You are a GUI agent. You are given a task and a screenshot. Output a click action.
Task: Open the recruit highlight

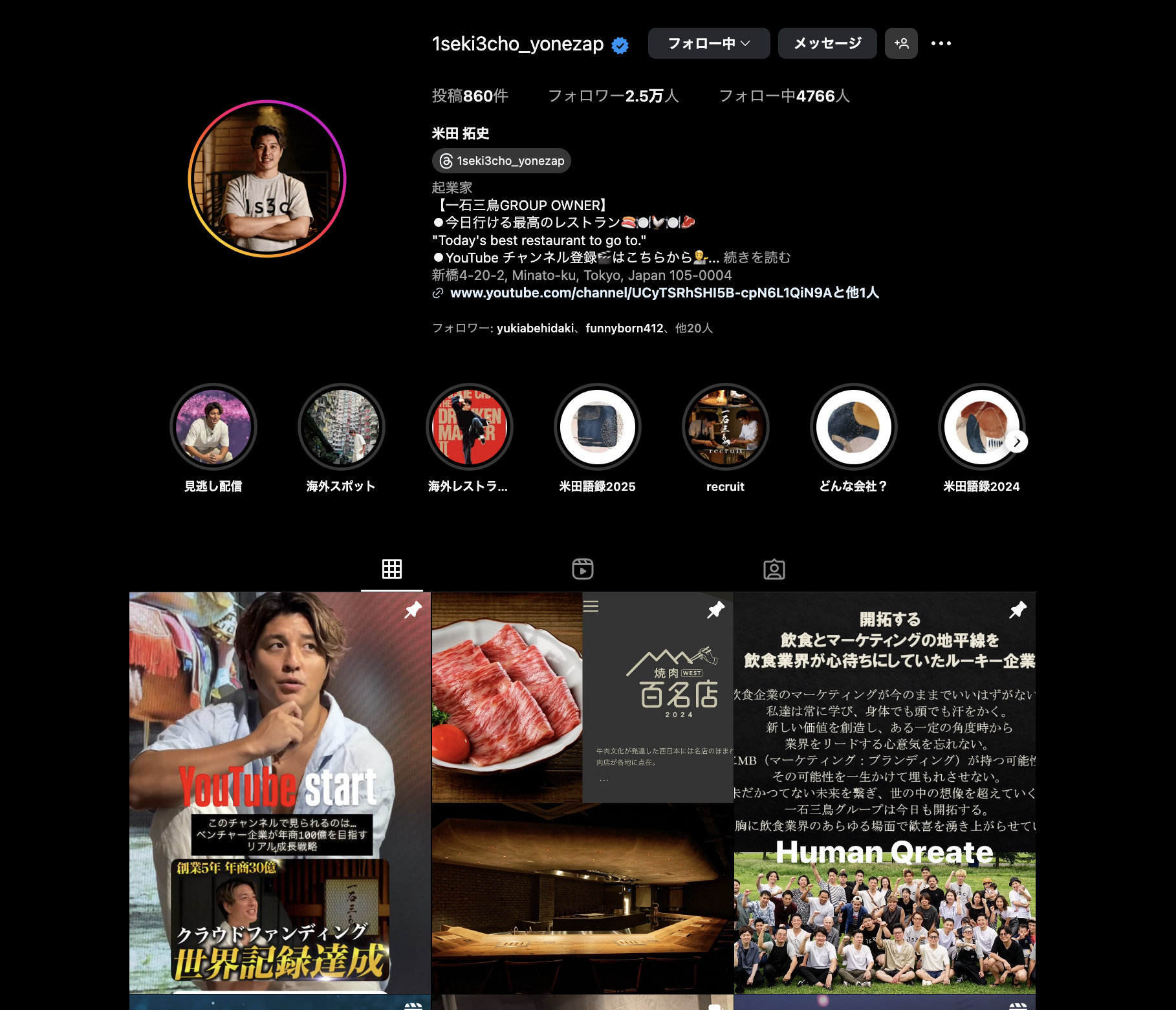click(726, 427)
